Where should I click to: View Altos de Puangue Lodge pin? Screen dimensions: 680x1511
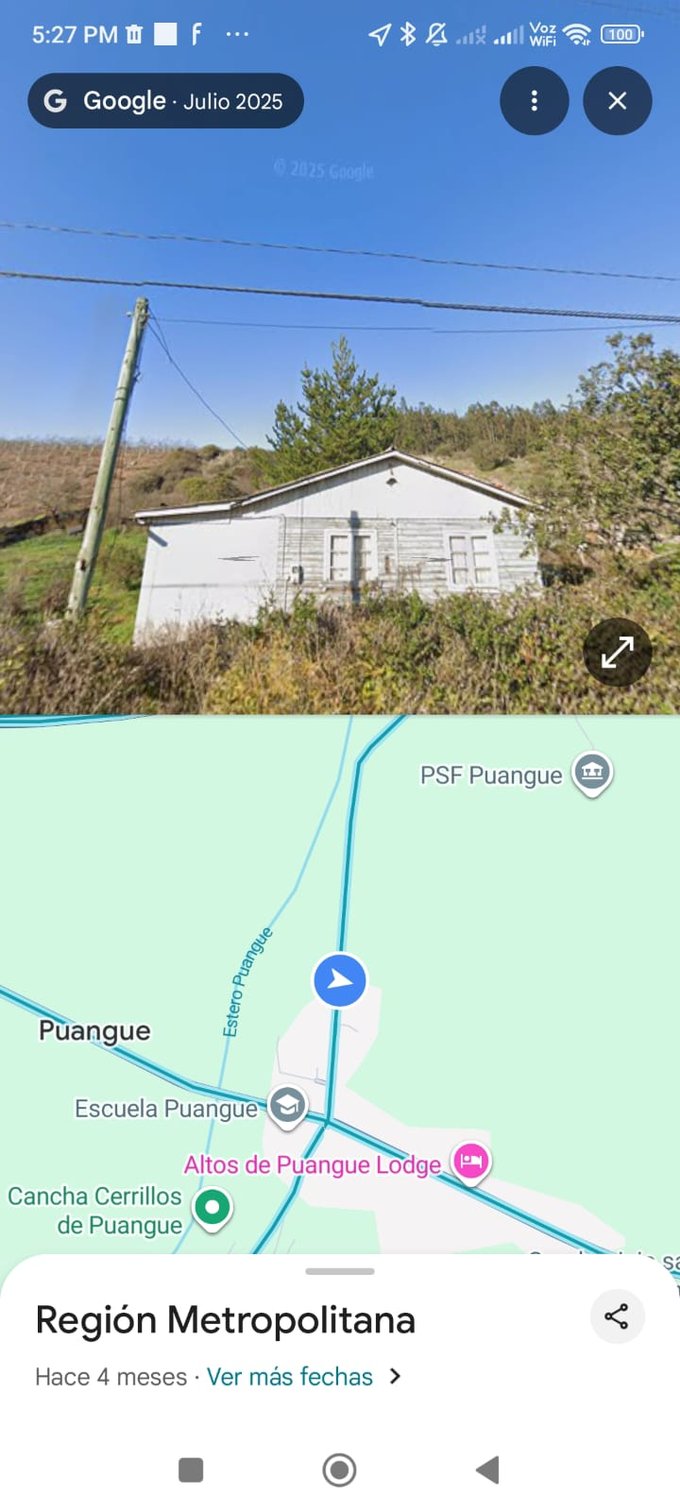[470, 1162]
